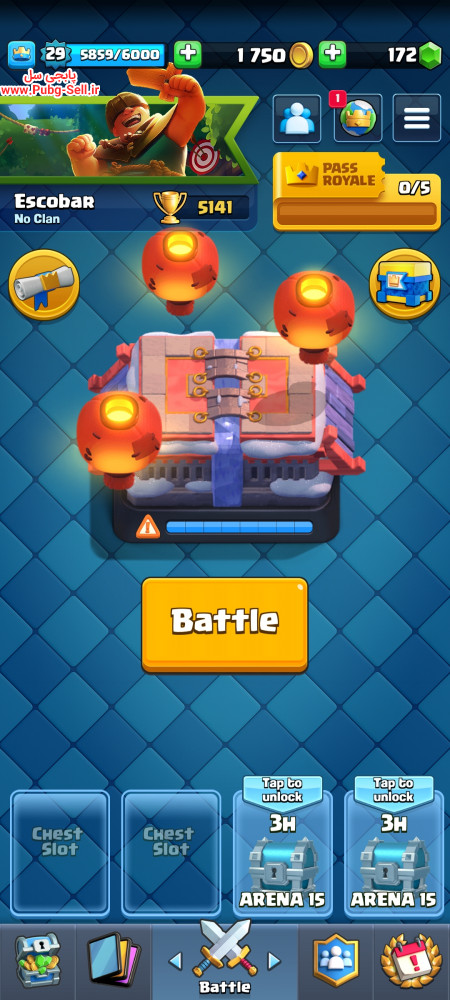Tap the right arrow beside Battle tab
This screenshot has height=1000, width=450.
click(273, 960)
